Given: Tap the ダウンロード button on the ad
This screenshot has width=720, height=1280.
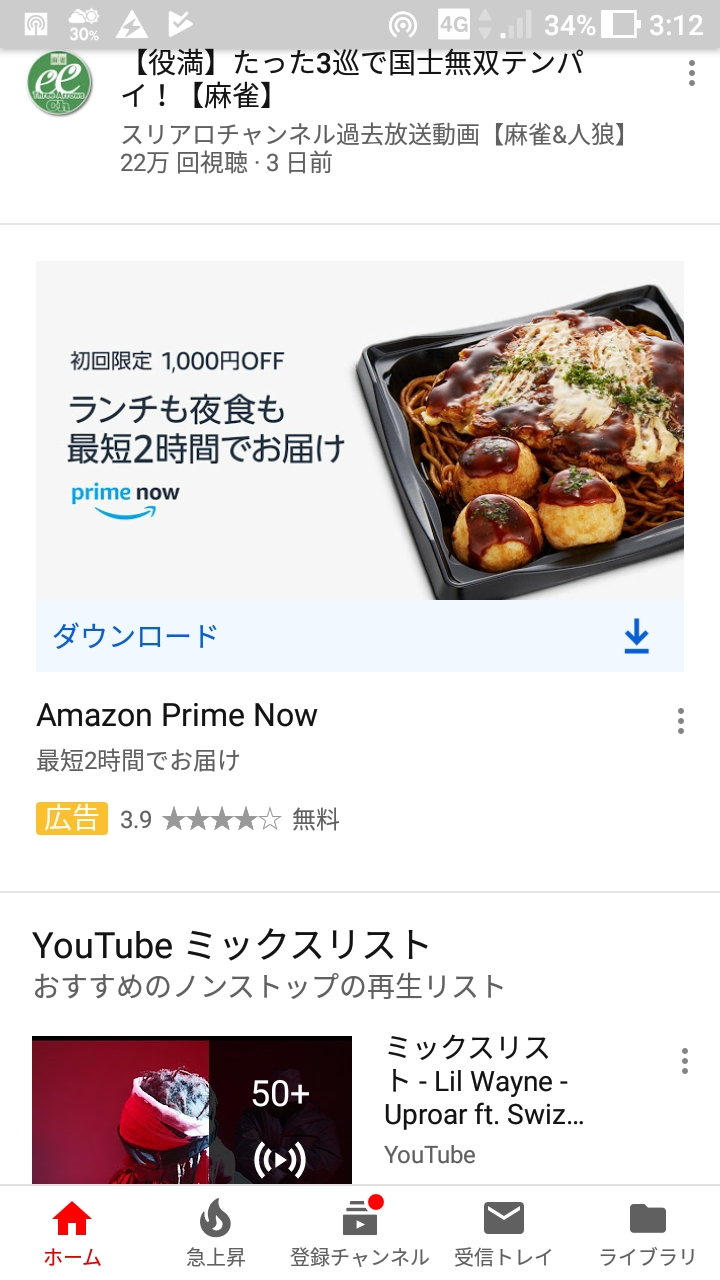Looking at the screenshot, I should click(360, 636).
